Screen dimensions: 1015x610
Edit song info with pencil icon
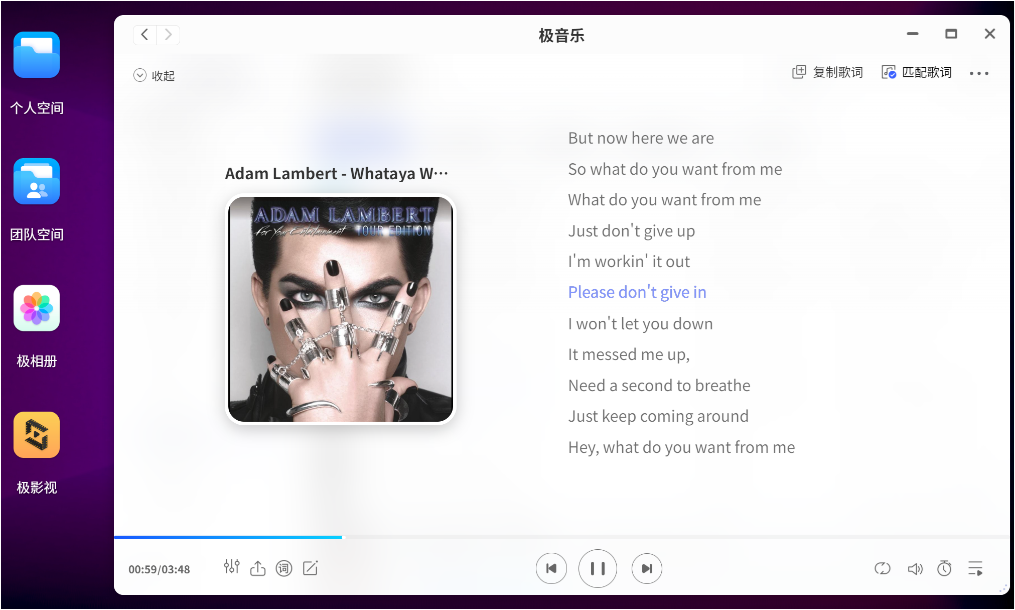(310, 568)
